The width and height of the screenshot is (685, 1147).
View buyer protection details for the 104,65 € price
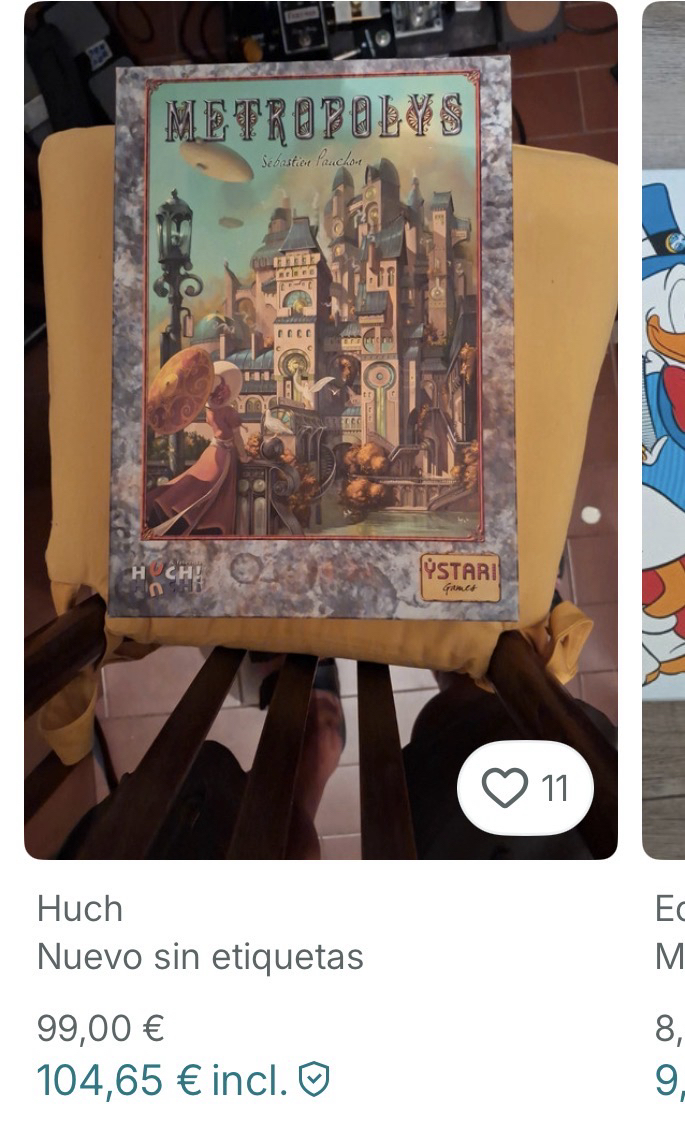315,1080
